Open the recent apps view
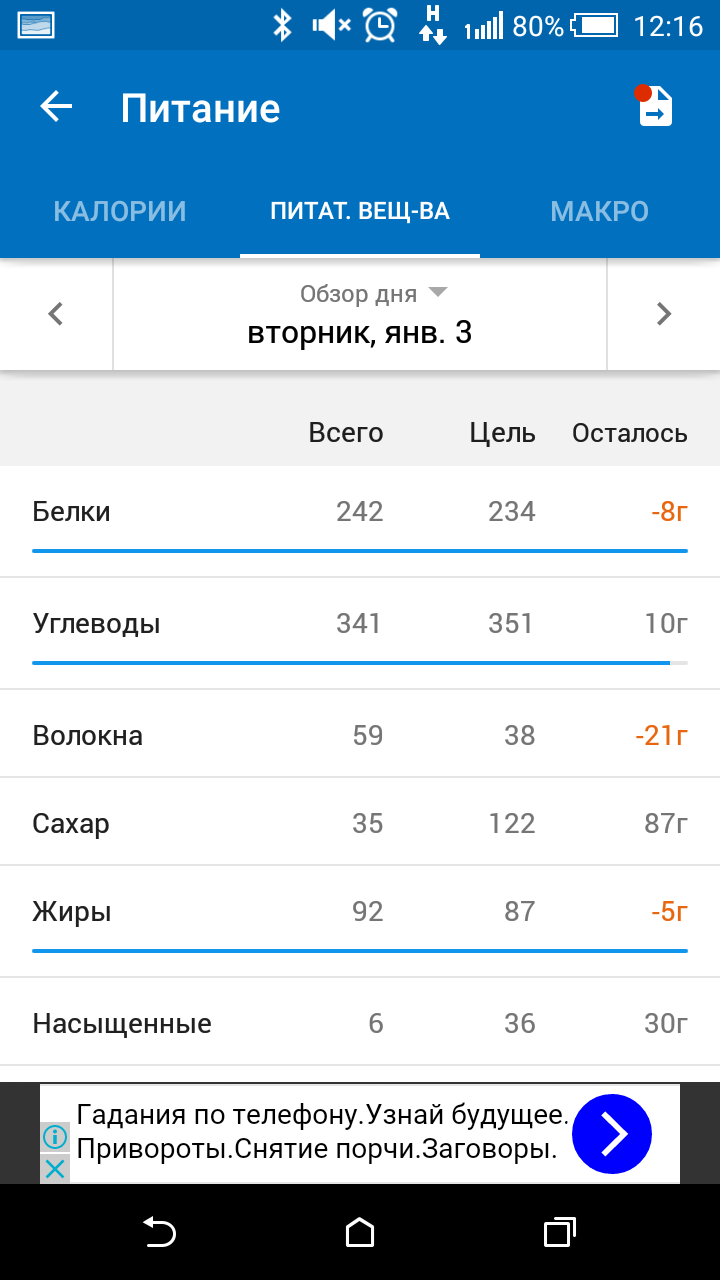The height and width of the screenshot is (1280, 720). (559, 1233)
